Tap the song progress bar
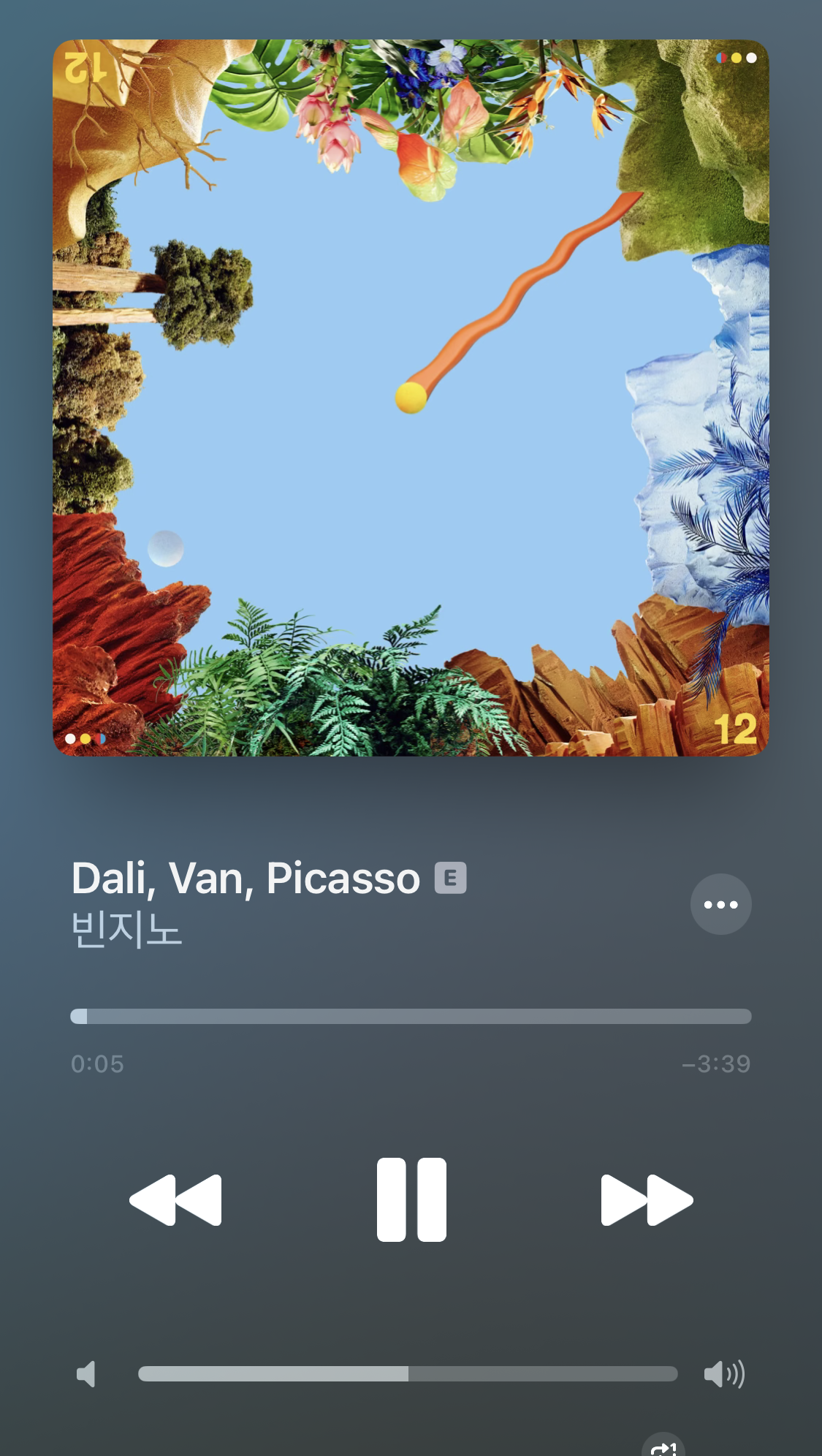Image resolution: width=822 pixels, height=1456 pixels. click(x=411, y=1016)
